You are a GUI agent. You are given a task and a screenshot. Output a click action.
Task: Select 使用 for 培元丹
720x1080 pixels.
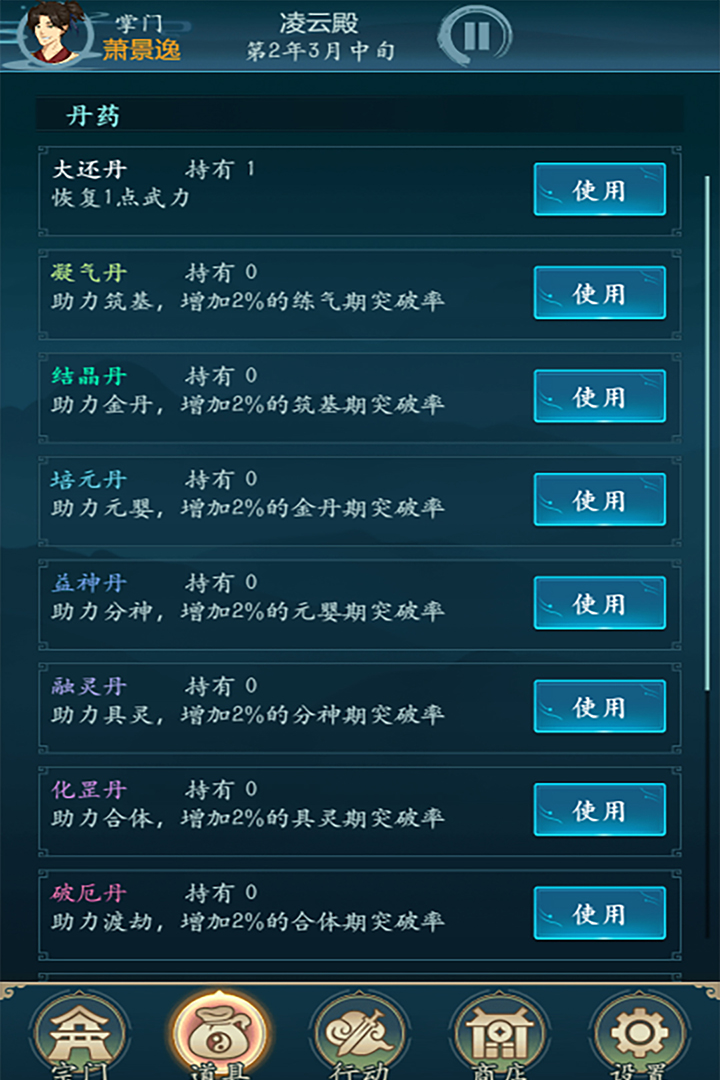tap(599, 500)
